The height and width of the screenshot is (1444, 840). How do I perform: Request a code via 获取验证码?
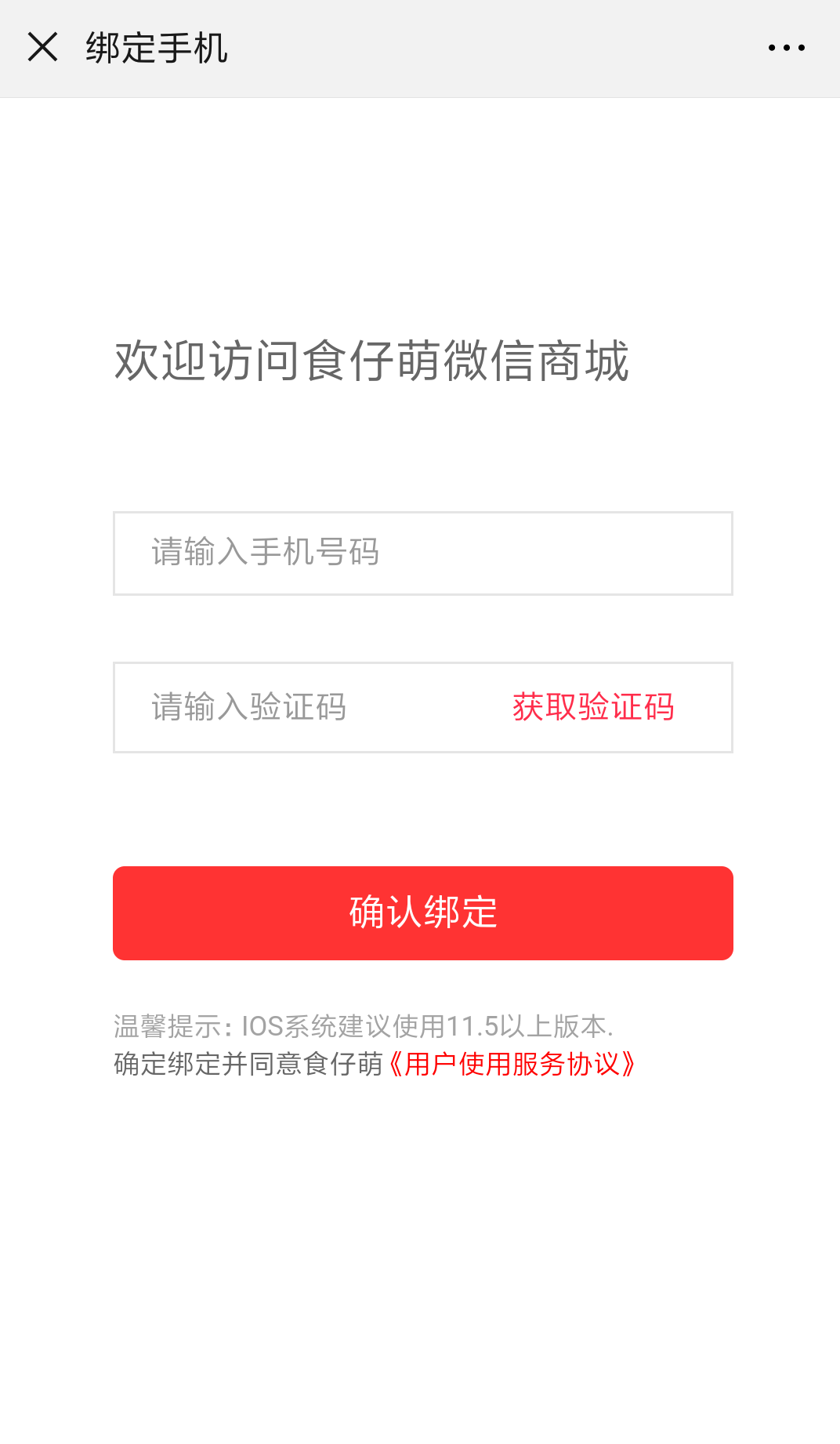(593, 707)
